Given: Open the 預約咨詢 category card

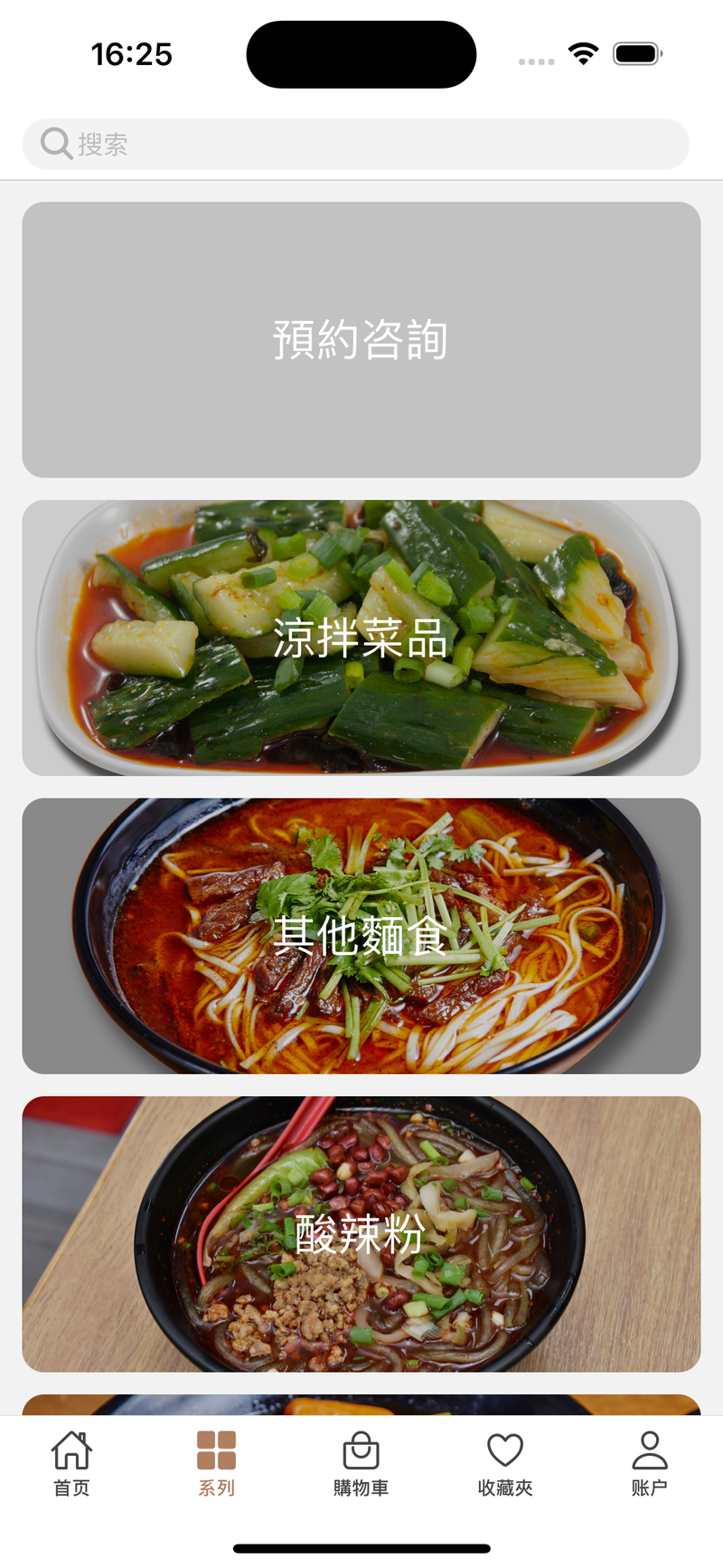Looking at the screenshot, I should click(x=361, y=339).
